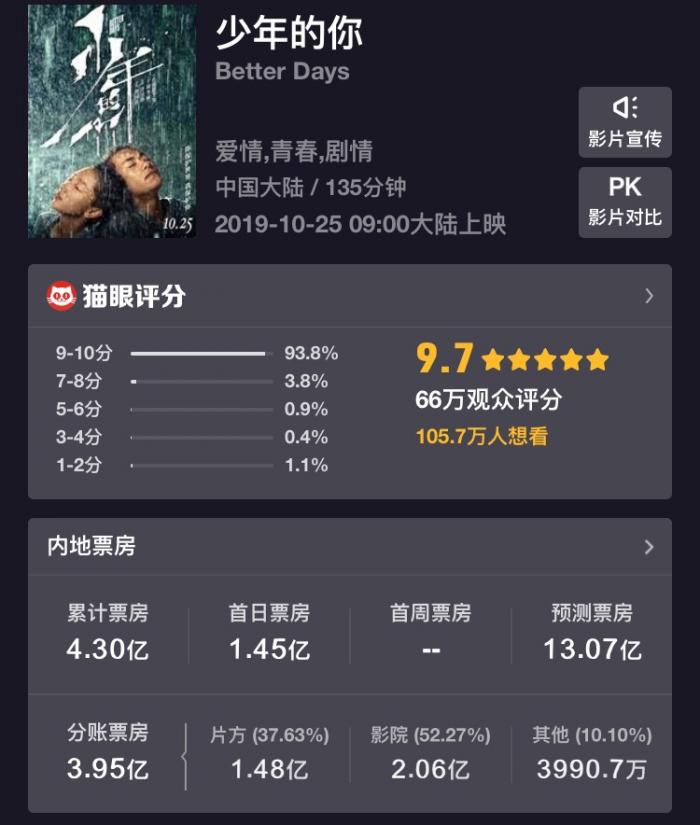This screenshot has width=700, height=825.
Task: View the 少年的你 movie poster
Action: [111, 121]
